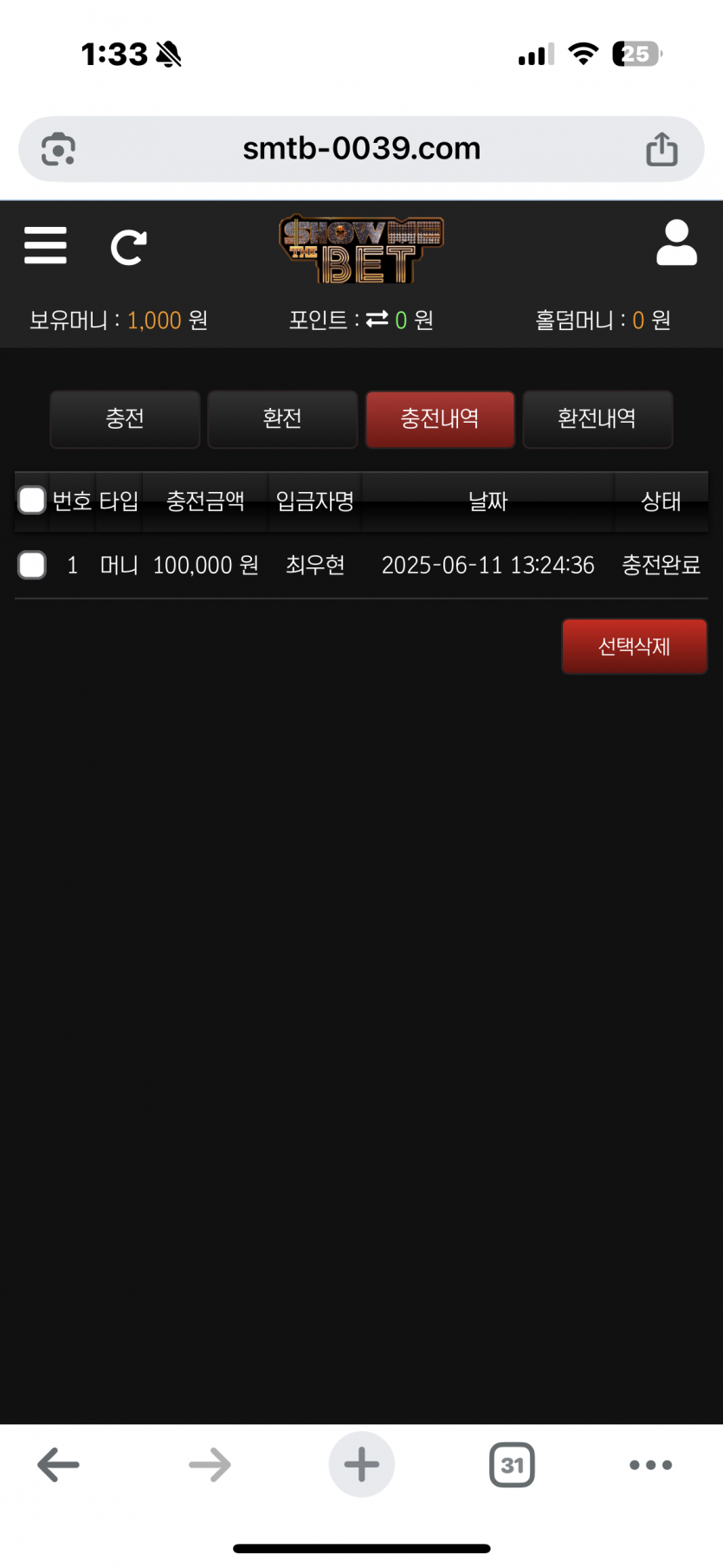723x1568 pixels.
Task: Open the lens search icon in address bar
Action: (x=58, y=149)
